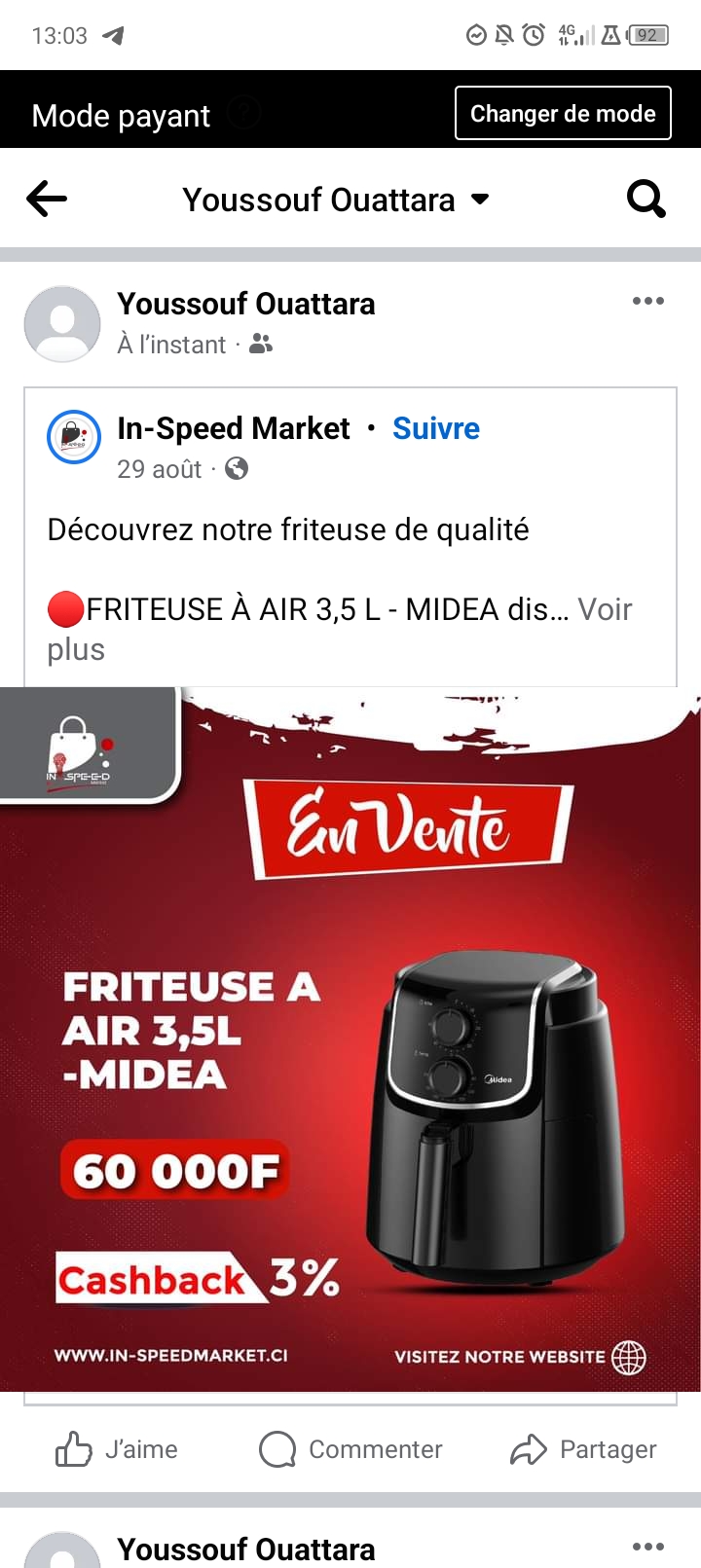Open the In-Speed Market profile picture
Screen dimensions: 701x1568
(x=74, y=437)
